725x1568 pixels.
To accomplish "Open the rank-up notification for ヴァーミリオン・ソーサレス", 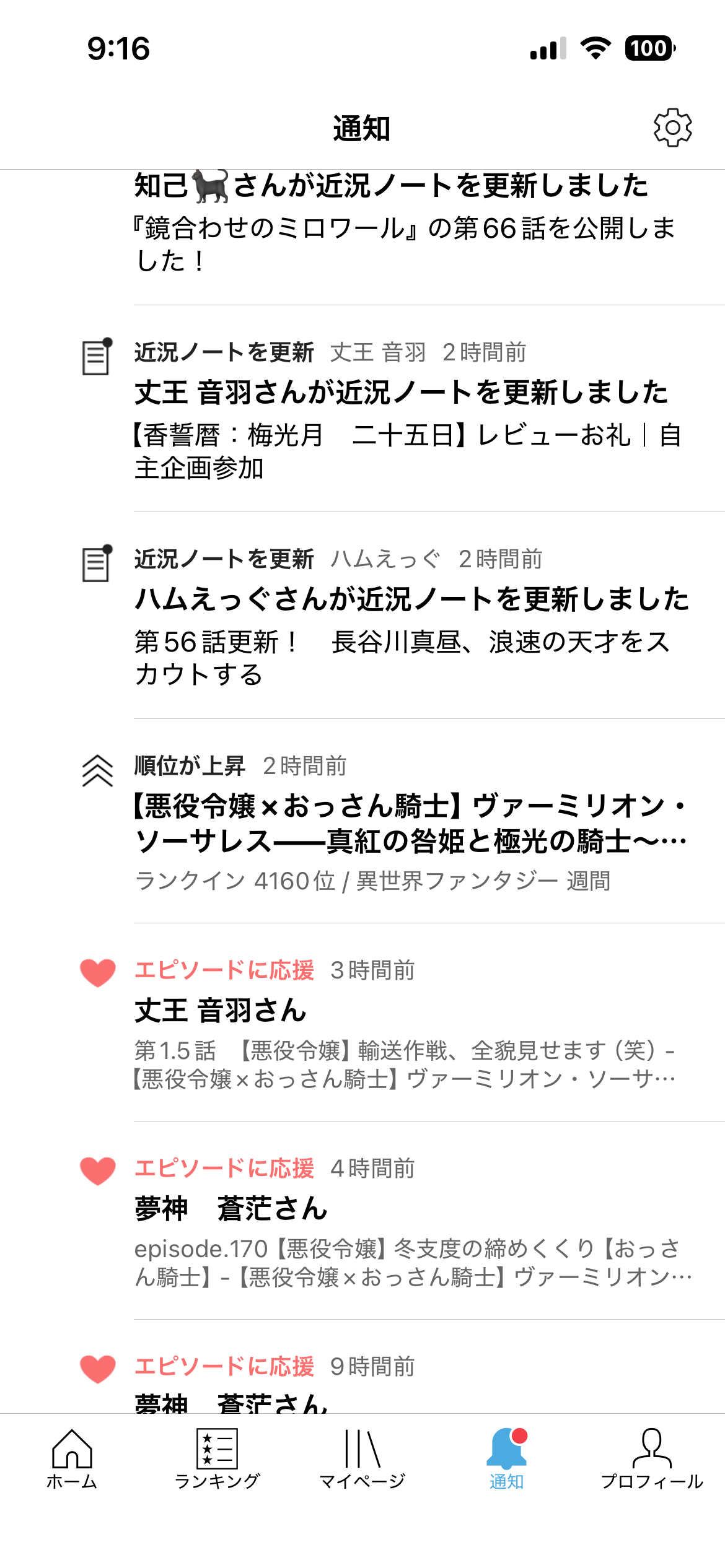I will [x=403, y=824].
